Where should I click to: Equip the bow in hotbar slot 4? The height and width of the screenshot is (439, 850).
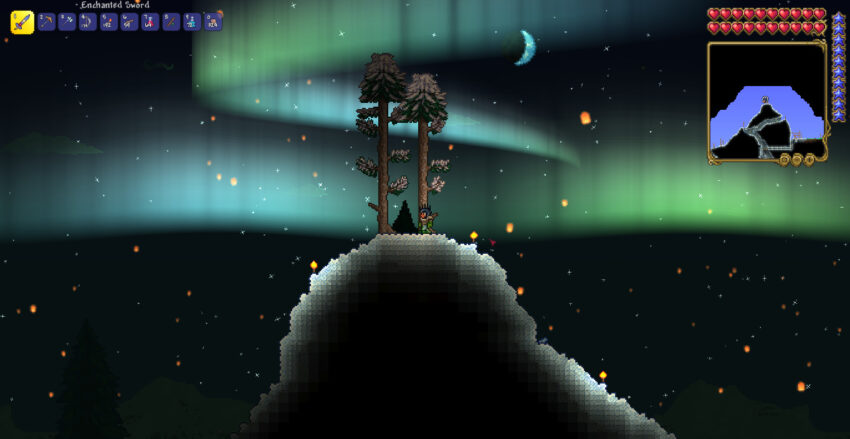pyautogui.click(x=88, y=22)
